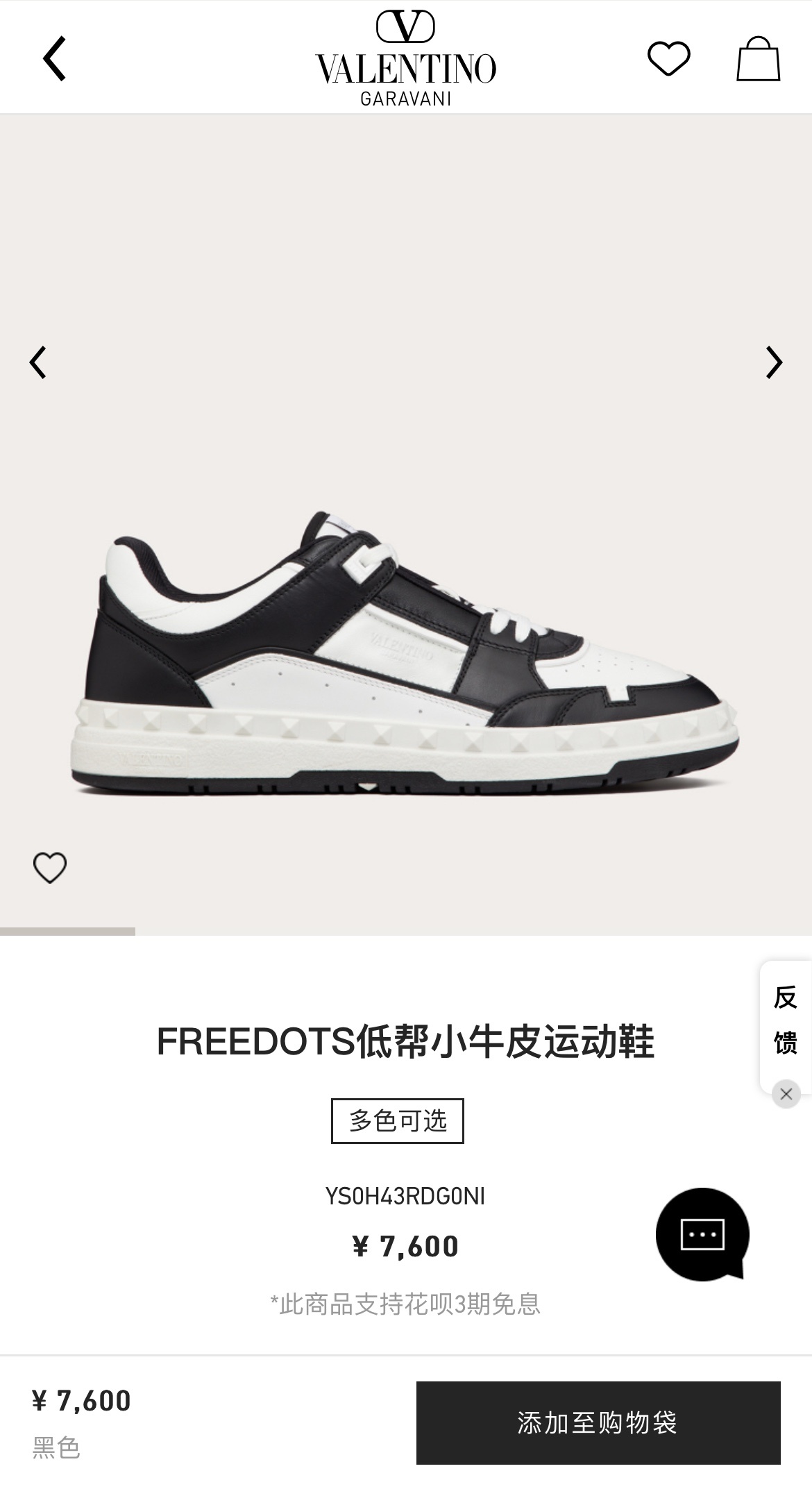Add this sneaker to wishlist
The width and height of the screenshot is (812, 1489).
(x=50, y=868)
